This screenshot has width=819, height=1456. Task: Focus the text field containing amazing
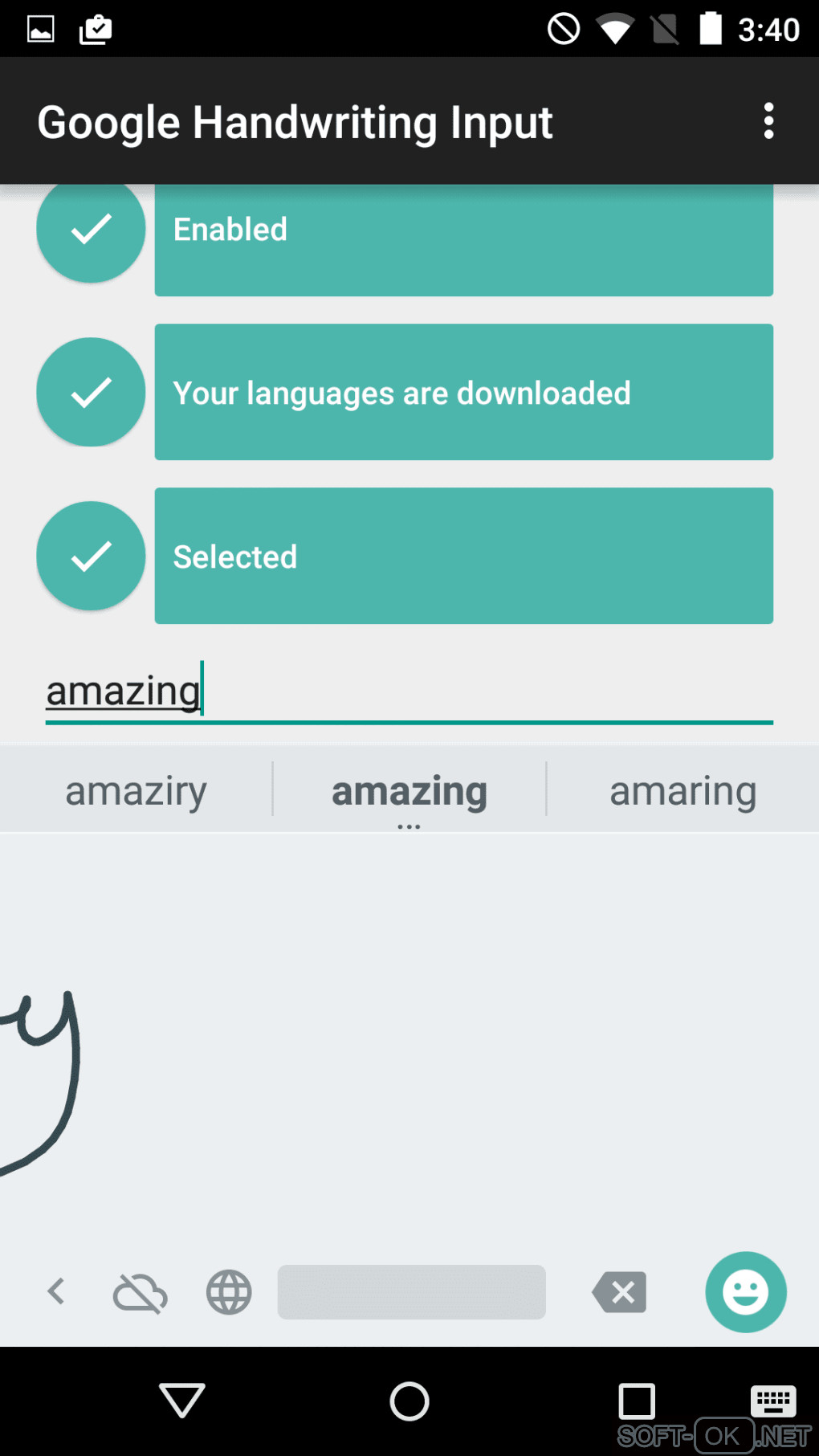408,692
